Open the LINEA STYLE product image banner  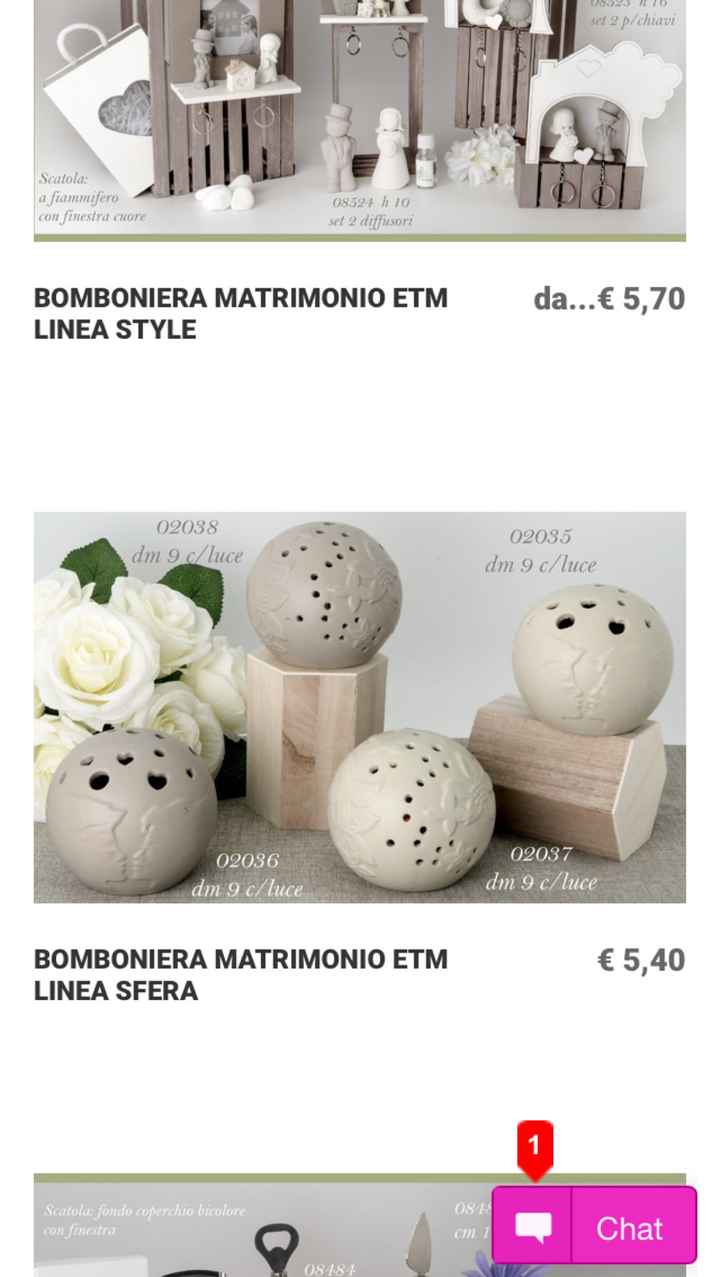(x=360, y=120)
